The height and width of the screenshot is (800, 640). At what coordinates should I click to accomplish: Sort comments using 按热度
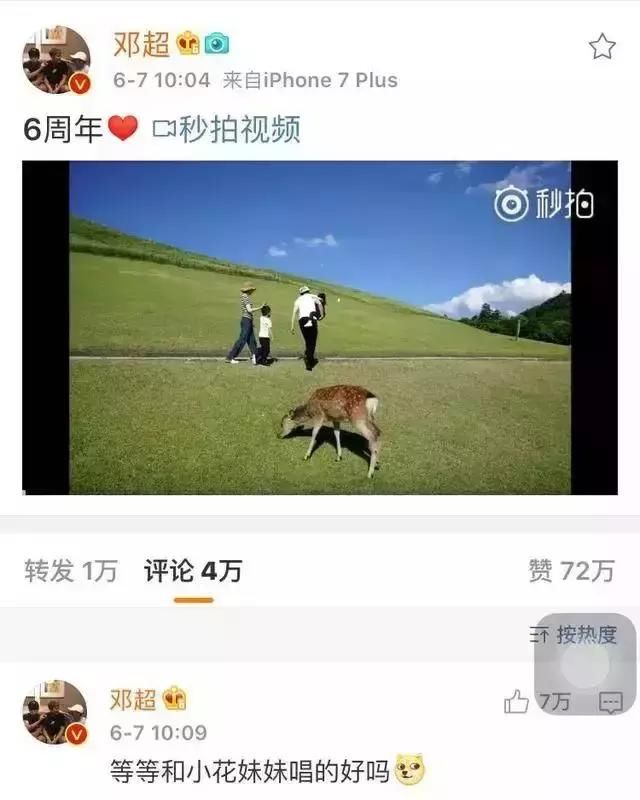tap(574, 635)
